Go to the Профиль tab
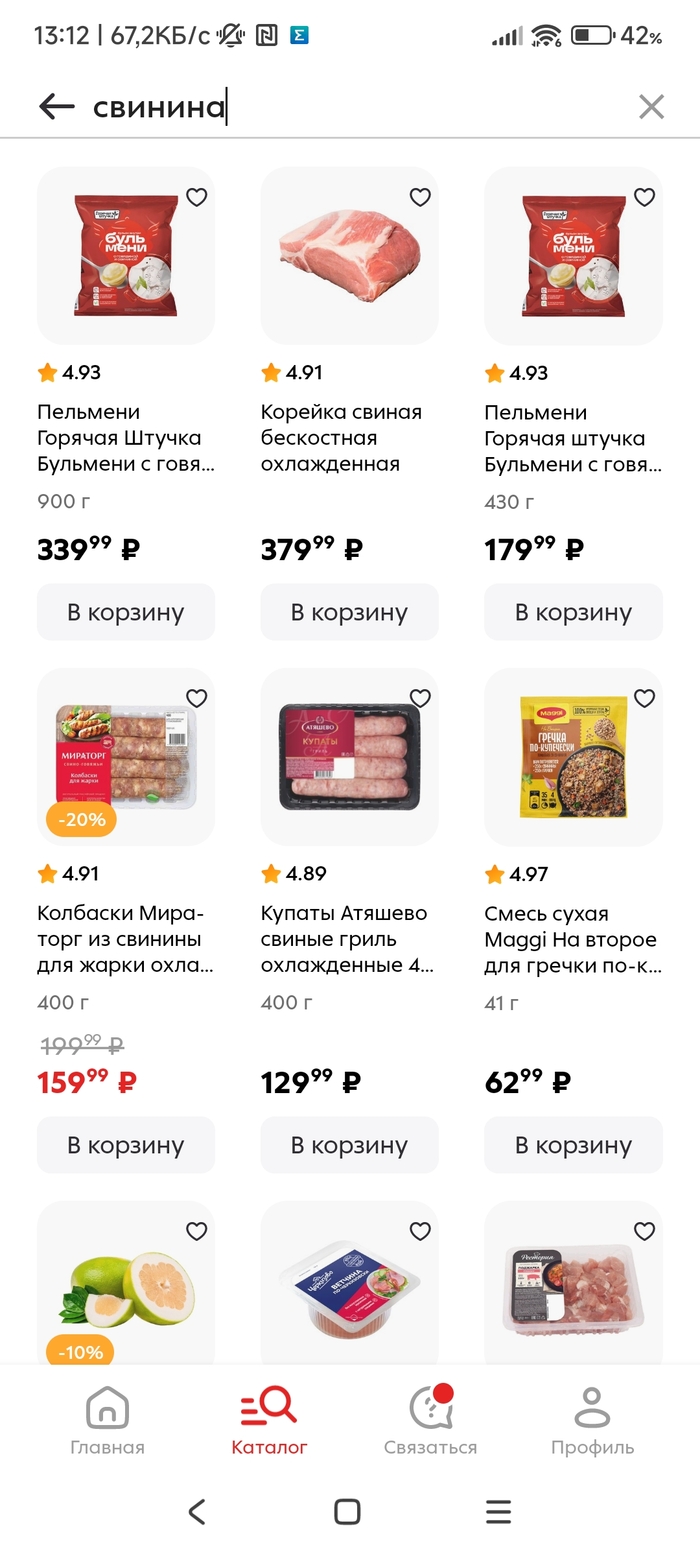The height and width of the screenshot is (1556, 700). coord(592,1420)
